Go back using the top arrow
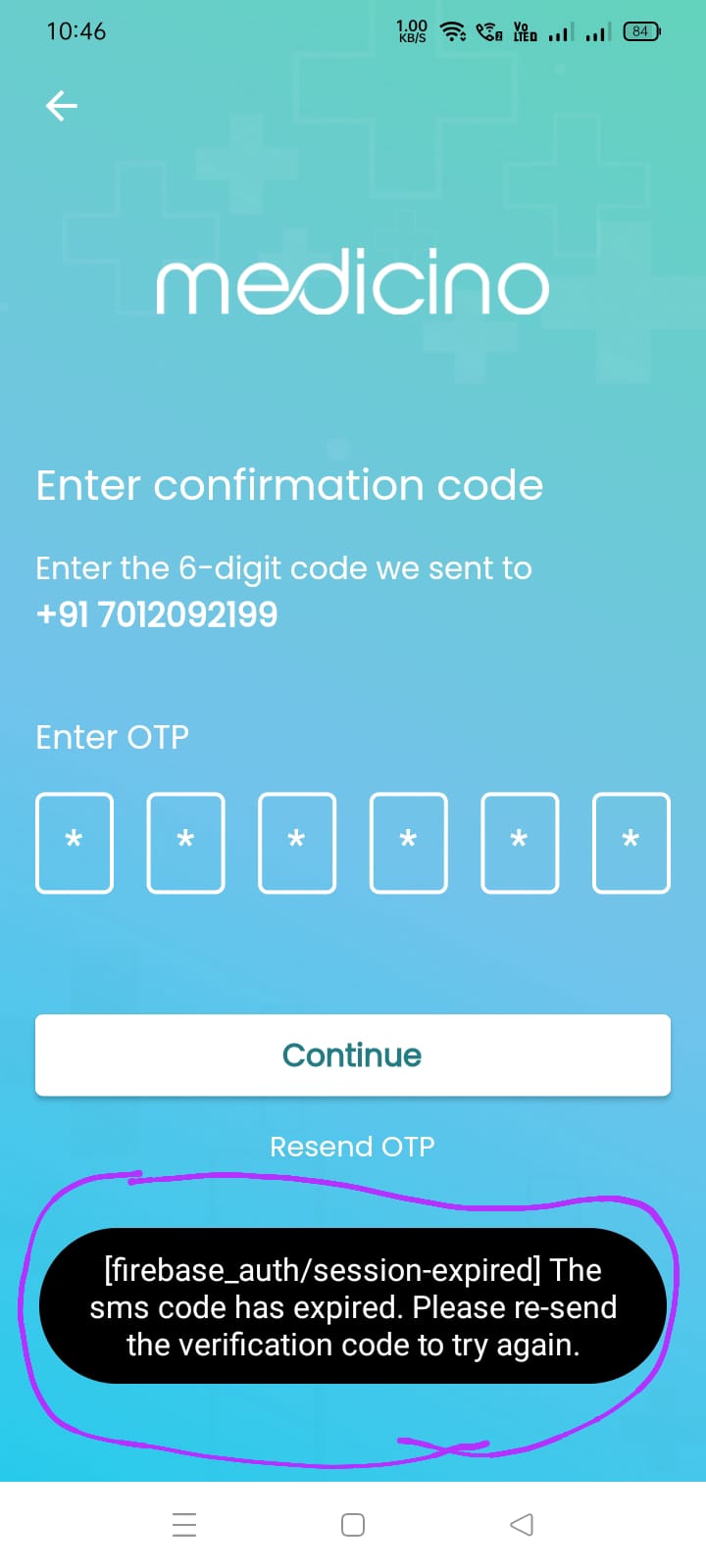 coord(62,106)
